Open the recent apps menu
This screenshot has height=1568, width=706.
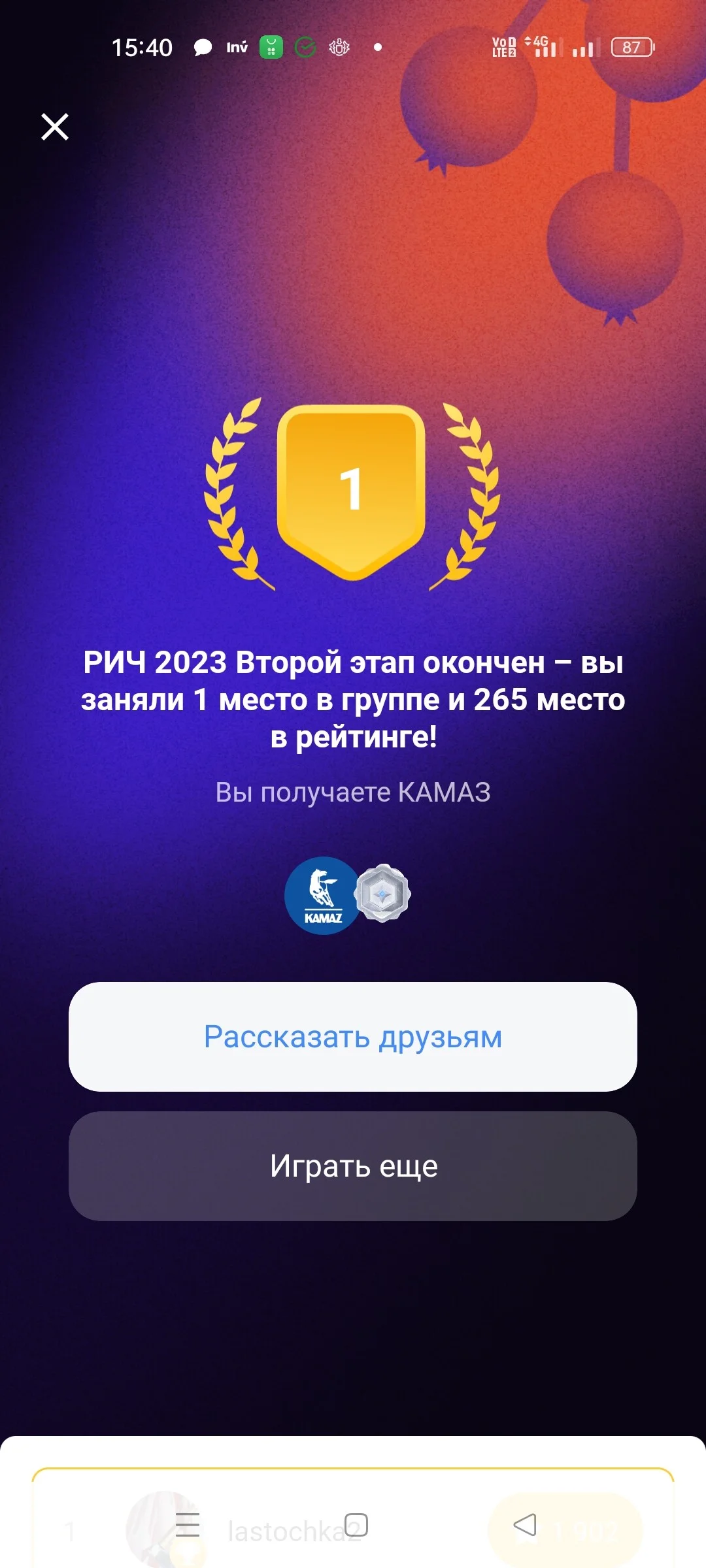pos(188,1525)
